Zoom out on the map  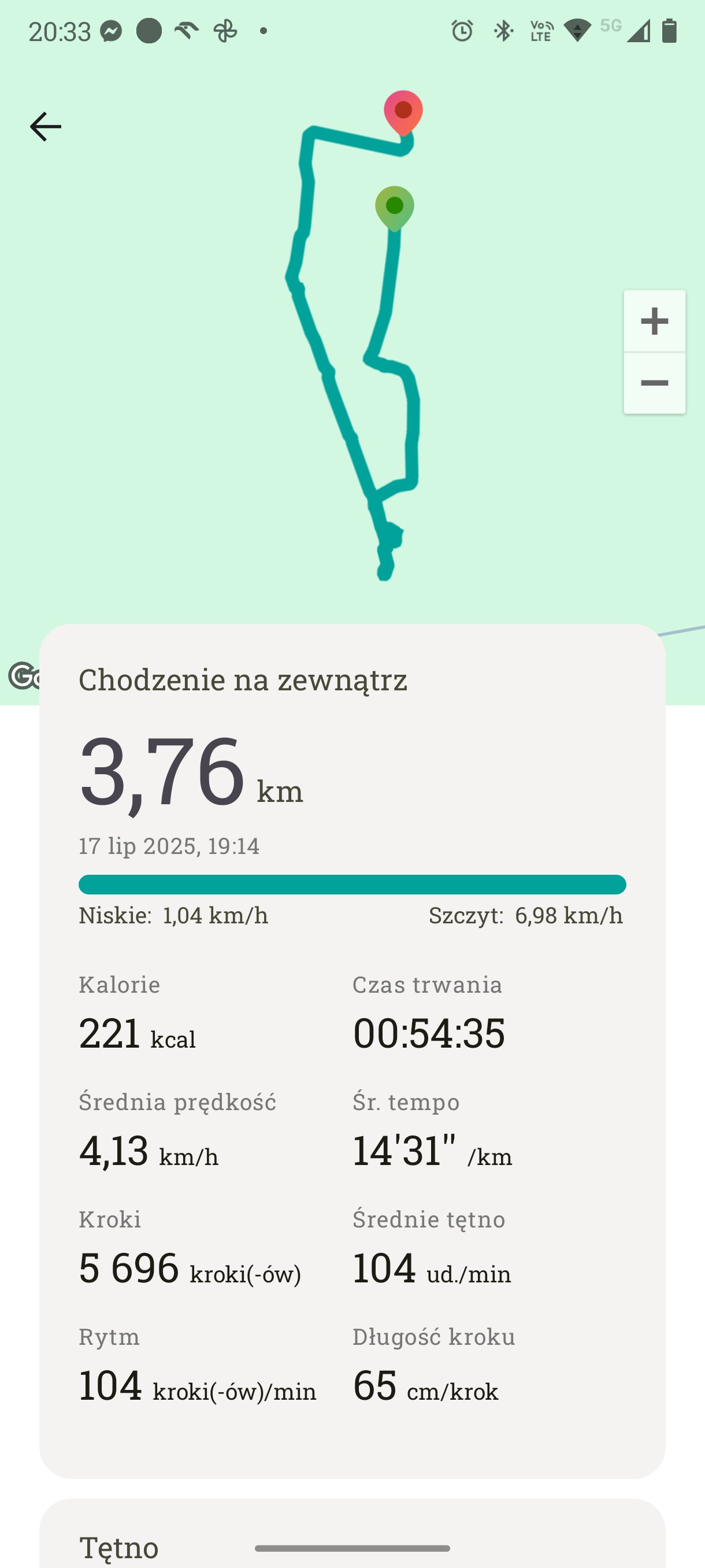(655, 383)
